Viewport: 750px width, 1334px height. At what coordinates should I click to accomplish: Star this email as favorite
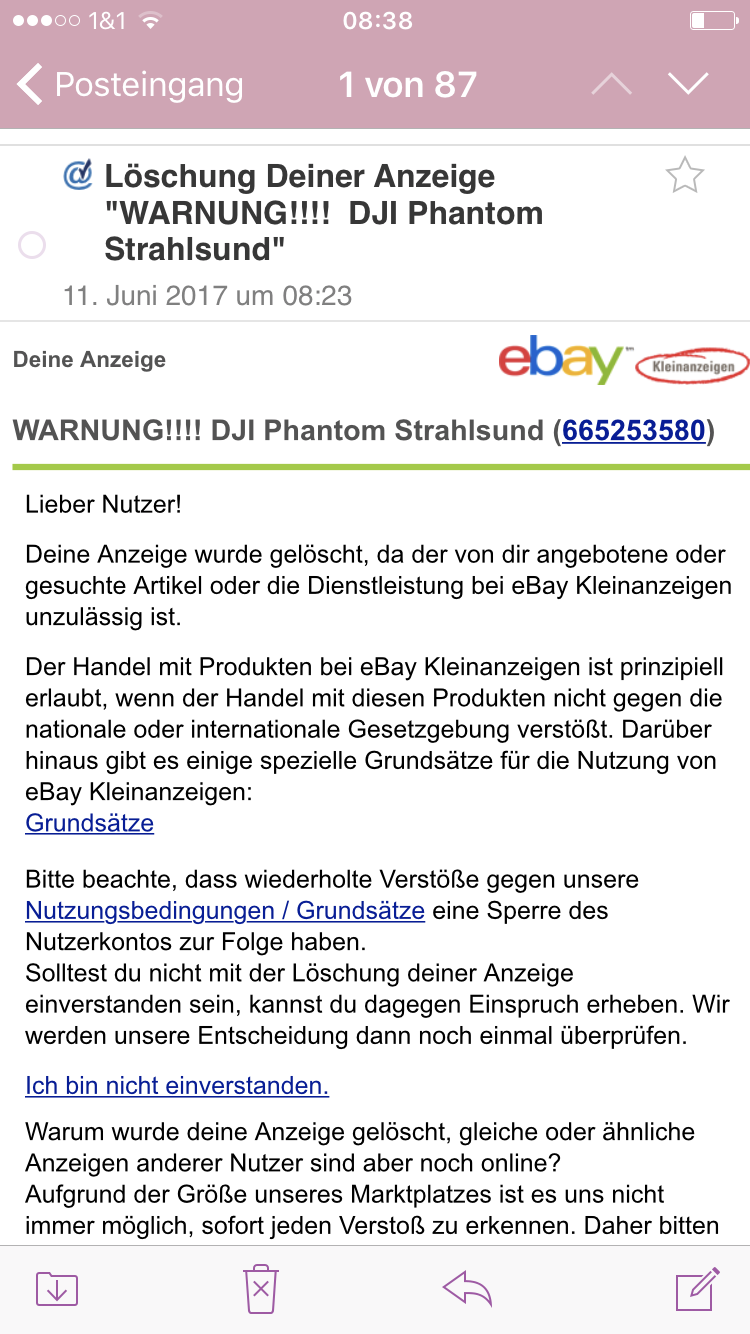click(x=685, y=176)
